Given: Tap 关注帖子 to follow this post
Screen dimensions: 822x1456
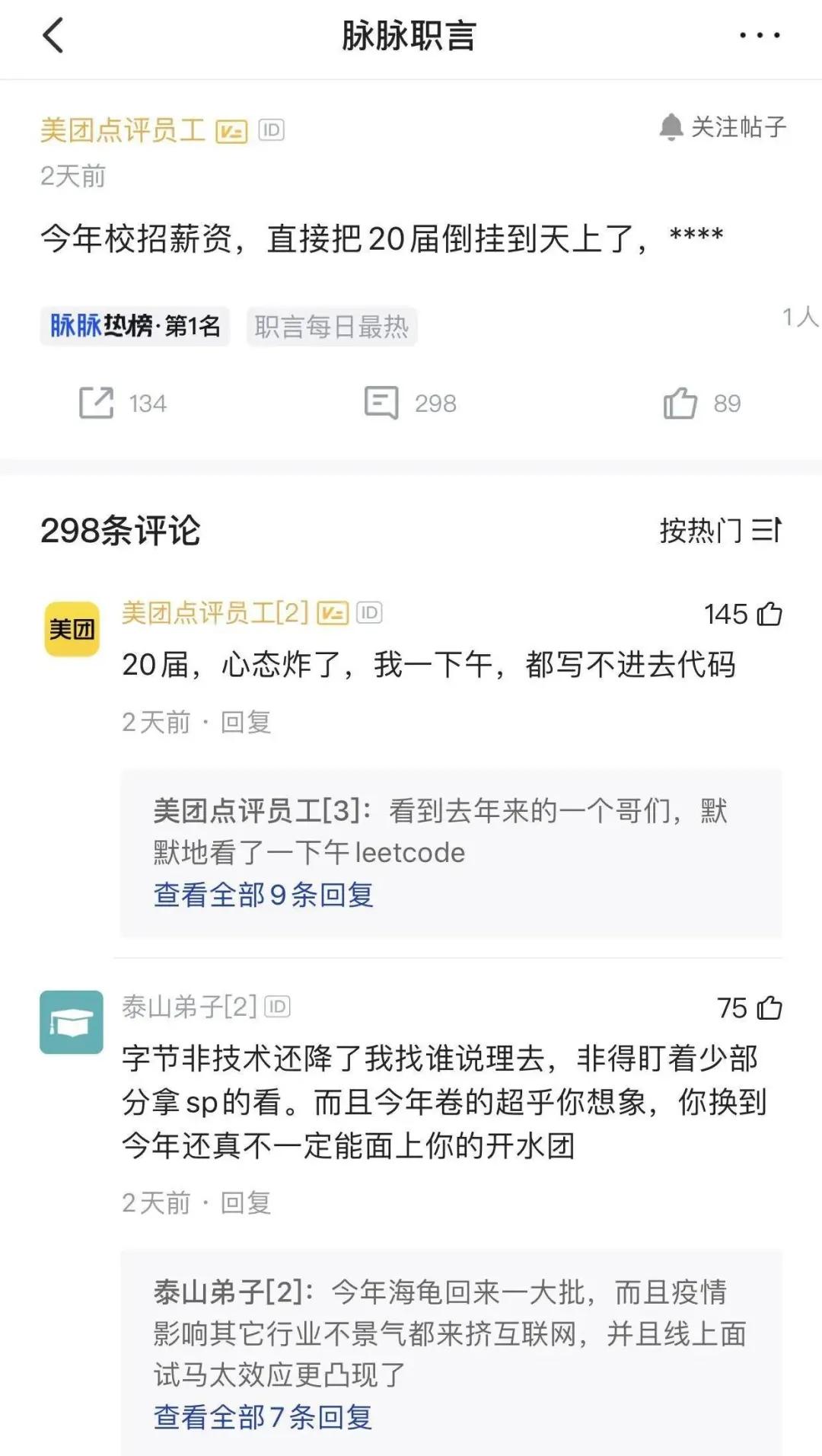Looking at the screenshot, I should (723, 127).
